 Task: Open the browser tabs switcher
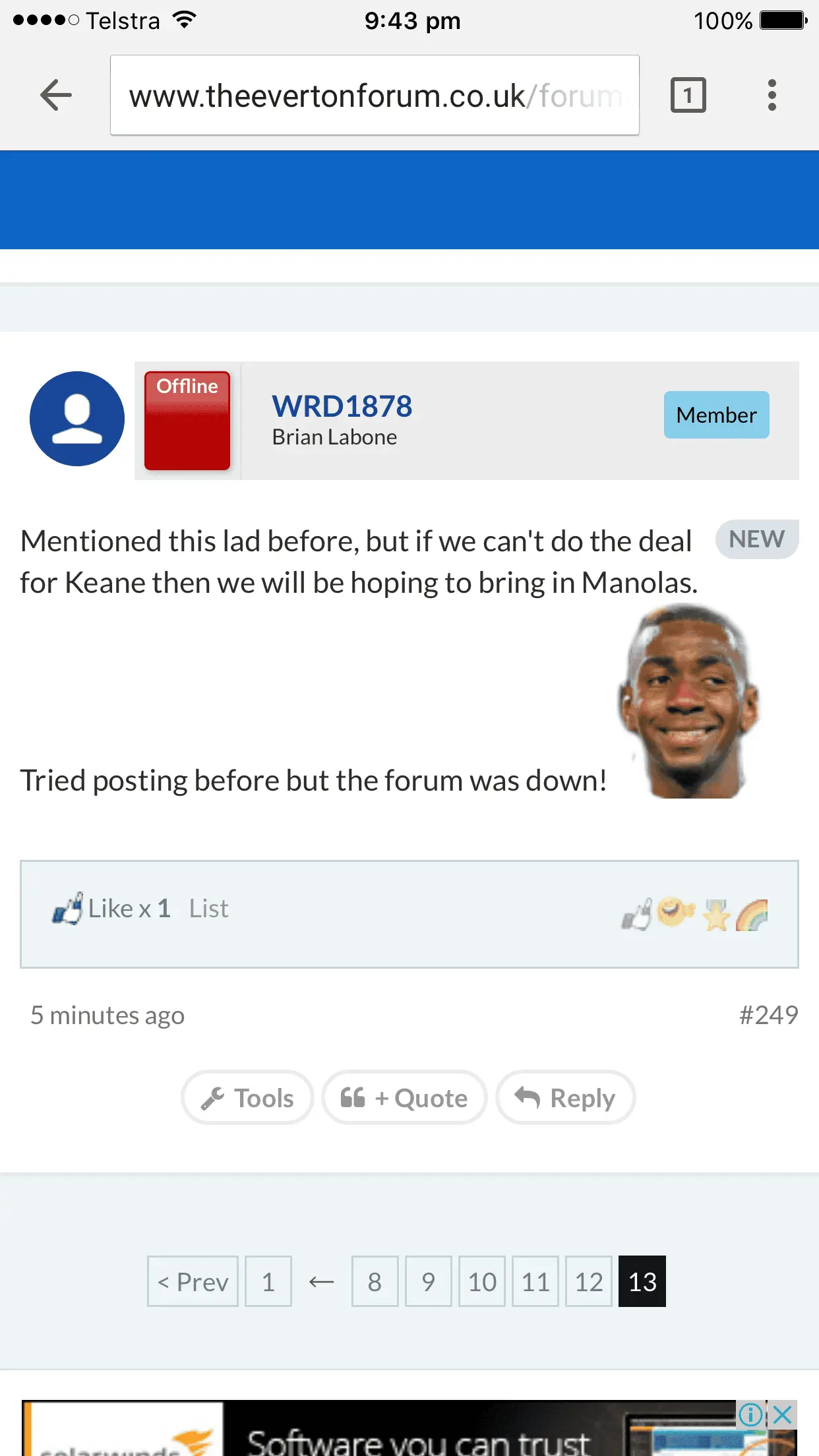point(688,96)
